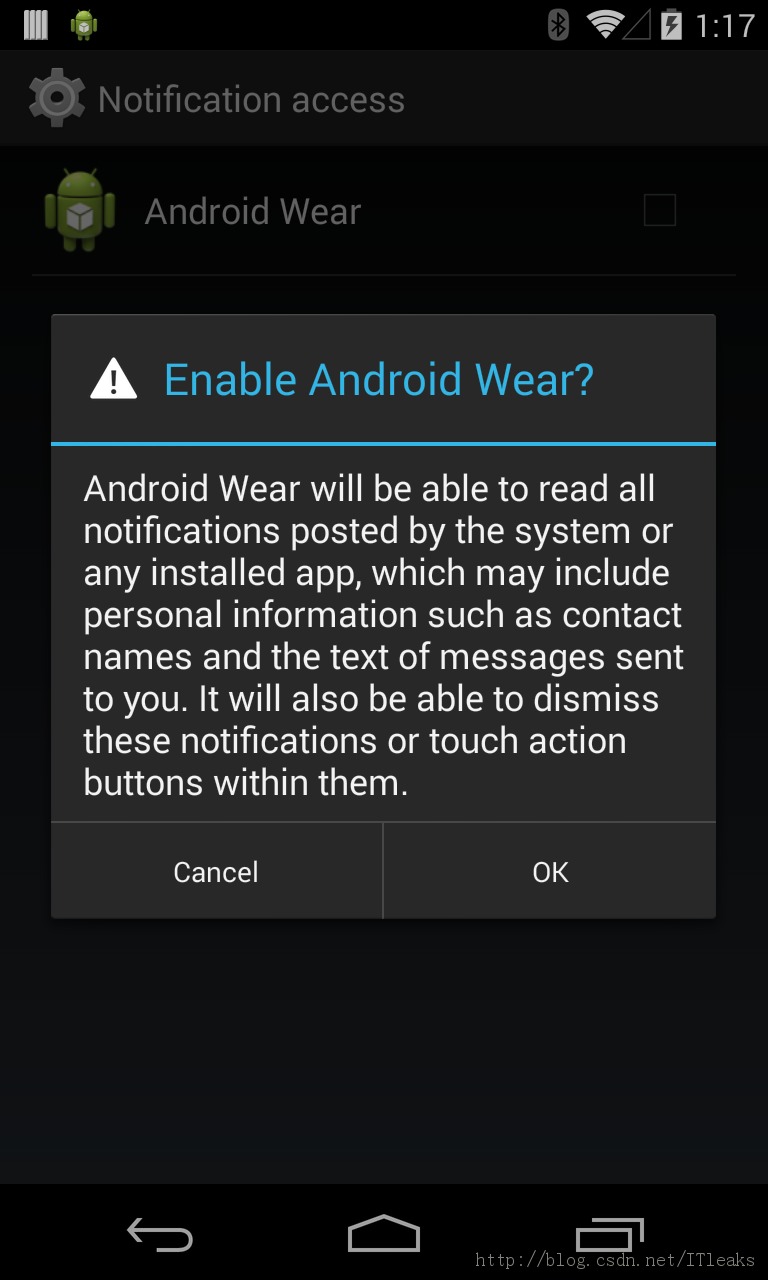
Task: Open the recent apps view
Action: click(x=609, y=1235)
